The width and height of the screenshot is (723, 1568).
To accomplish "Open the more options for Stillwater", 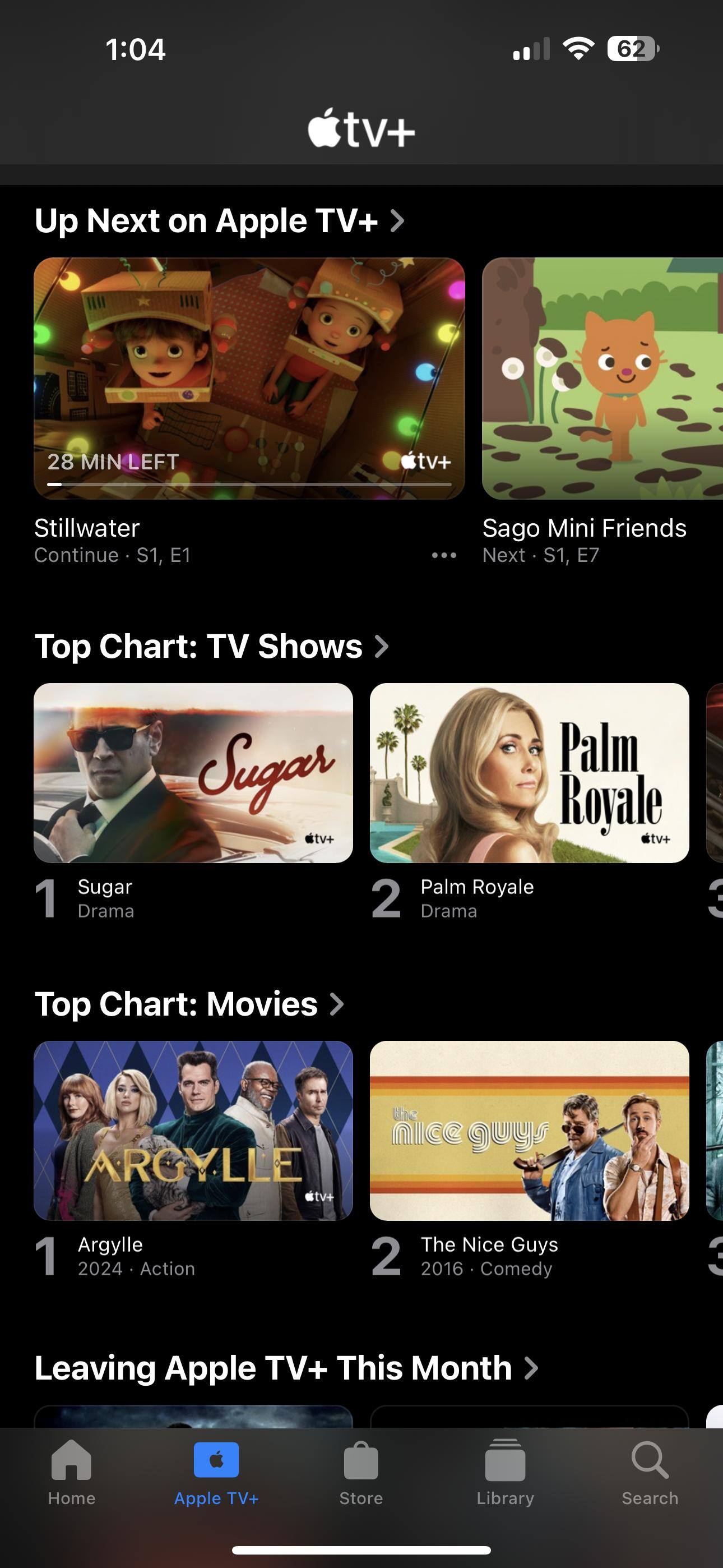I will click(444, 555).
